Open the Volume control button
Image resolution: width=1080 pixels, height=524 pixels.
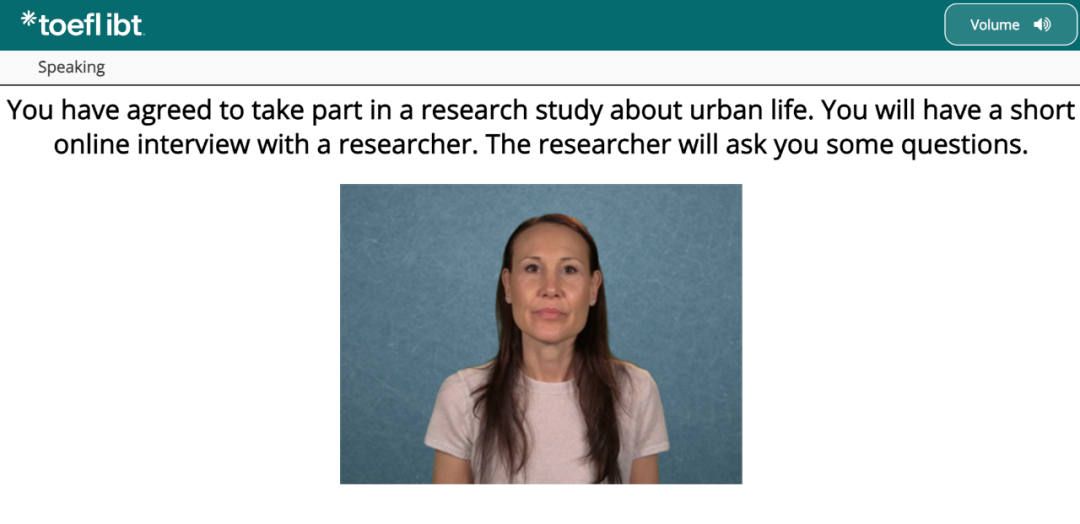(1010, 25)
